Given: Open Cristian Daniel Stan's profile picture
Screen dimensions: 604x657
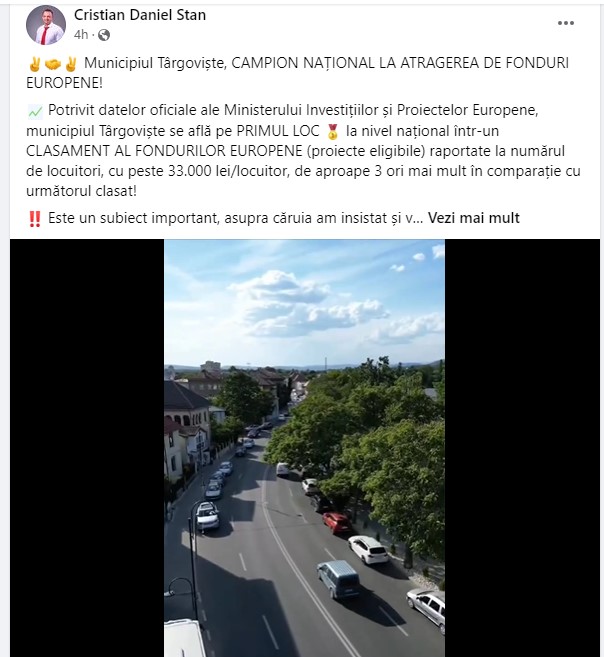Looking at the screenshot, I should (46, 25).
